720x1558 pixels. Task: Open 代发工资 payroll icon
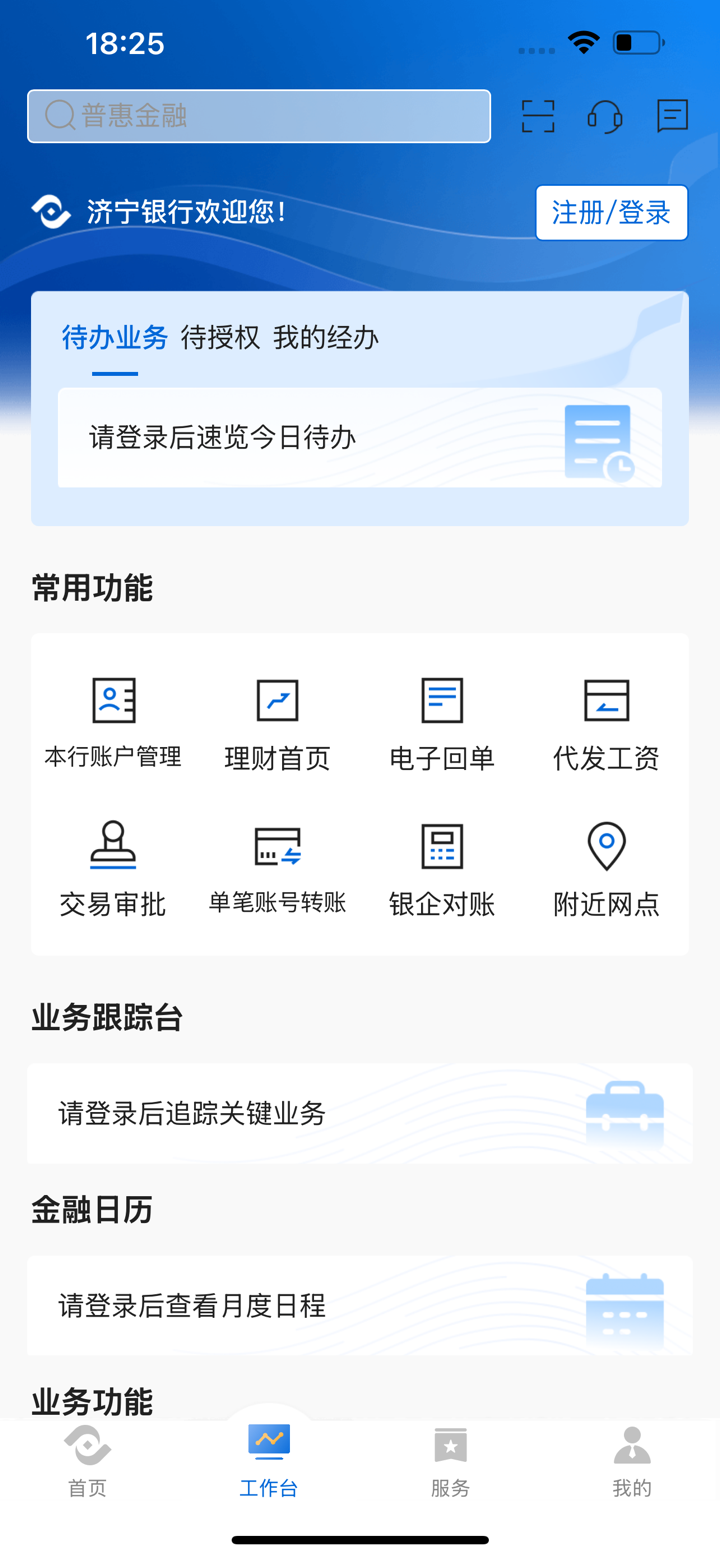(x=605, y=720)
